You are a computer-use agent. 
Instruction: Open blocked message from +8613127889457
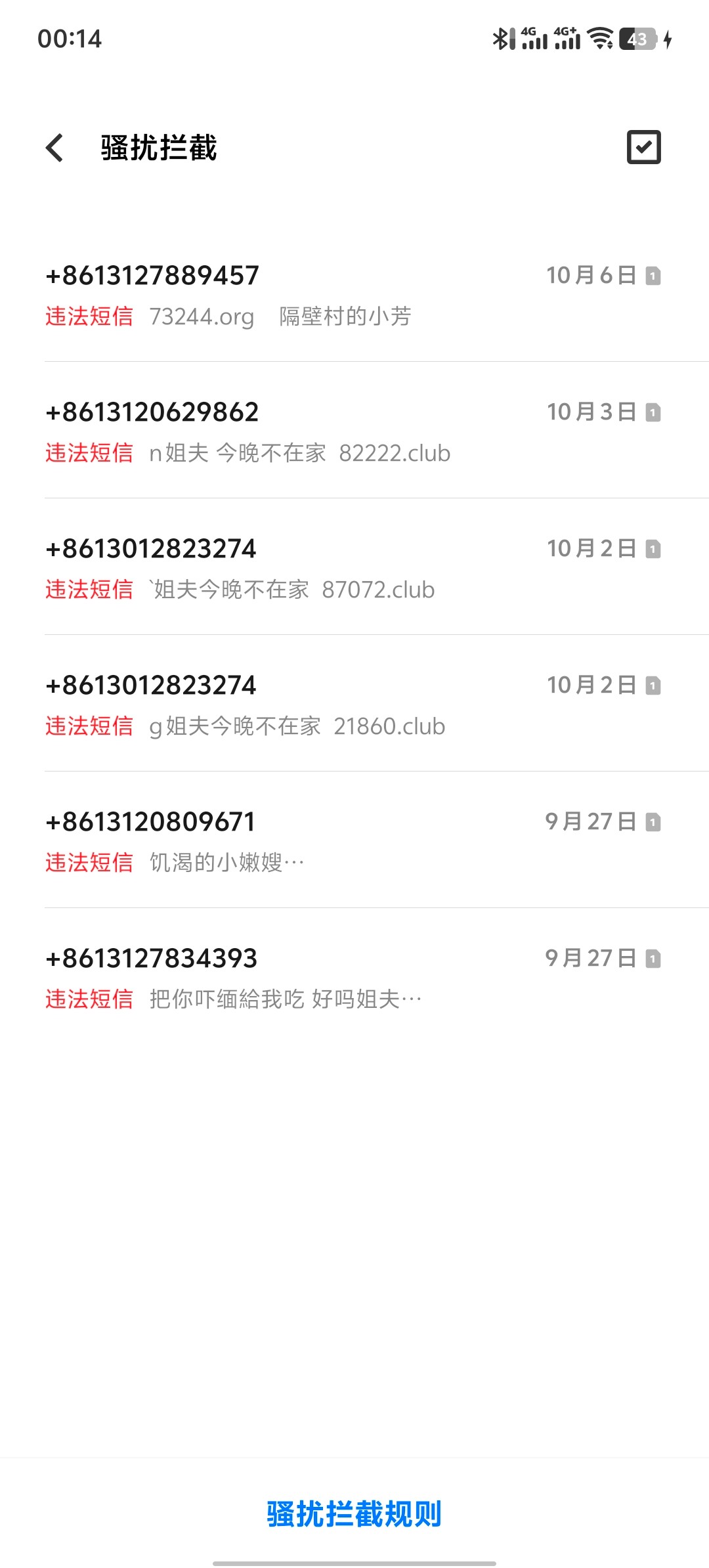click(353, 295)
